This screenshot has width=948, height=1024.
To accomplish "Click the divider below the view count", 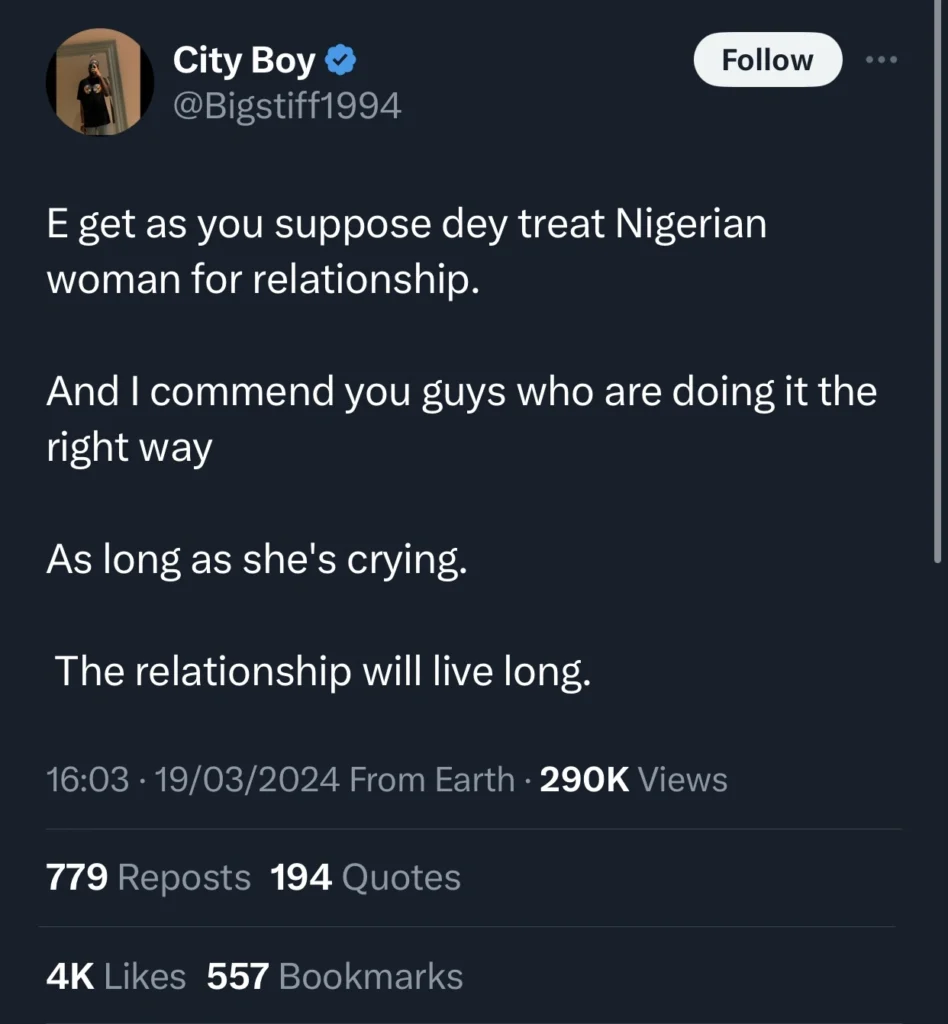I will pos(474,827).
